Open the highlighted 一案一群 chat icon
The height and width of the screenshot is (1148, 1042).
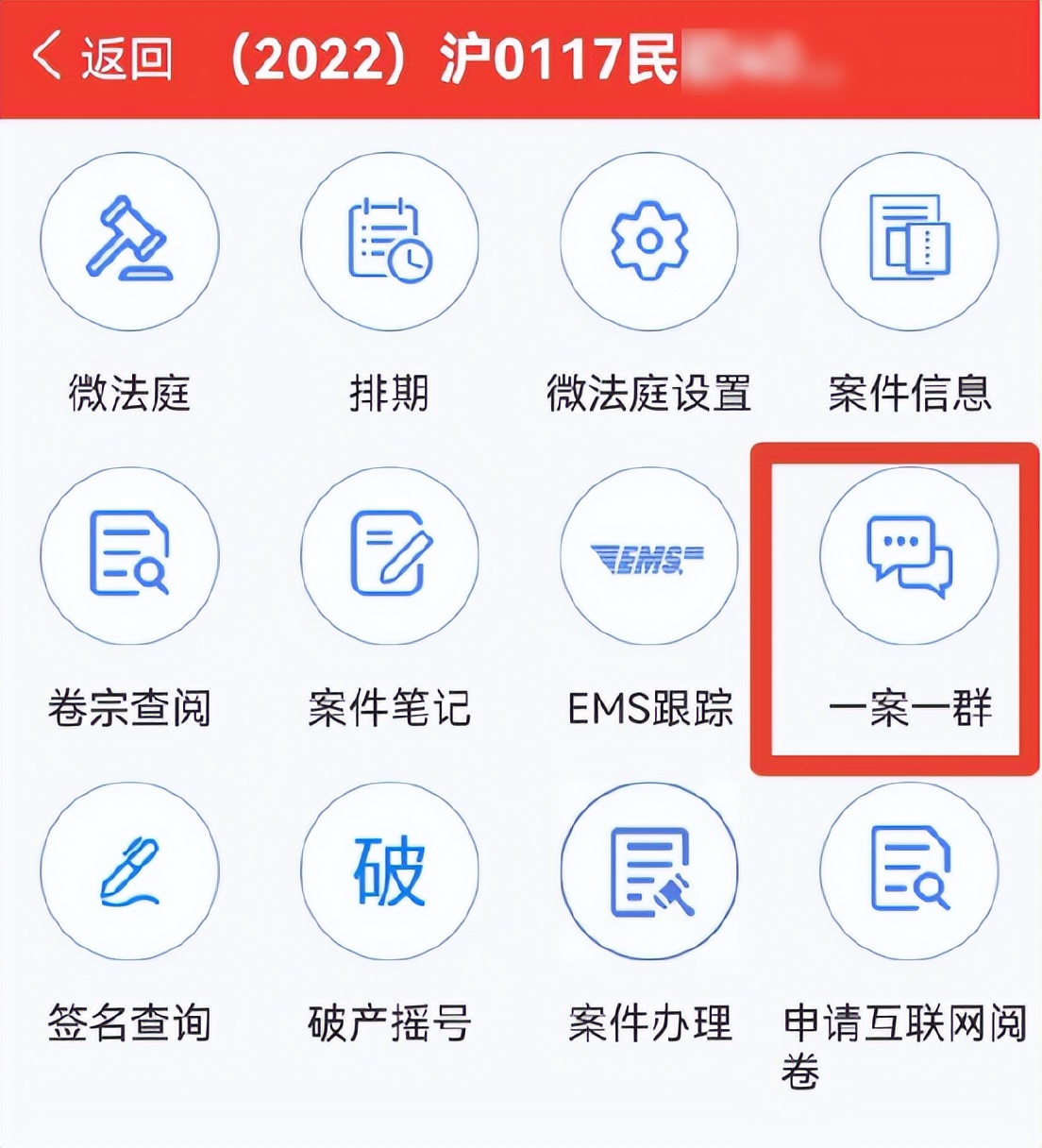[908, 558]
